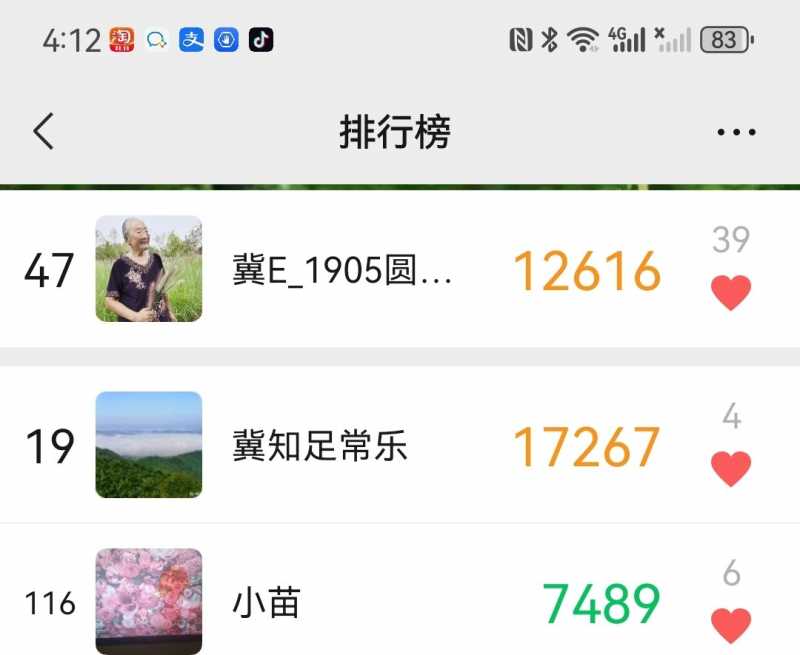
Task: Go back from the 排行榜 page
Action: pyautogui.click(x=43, y=131)
